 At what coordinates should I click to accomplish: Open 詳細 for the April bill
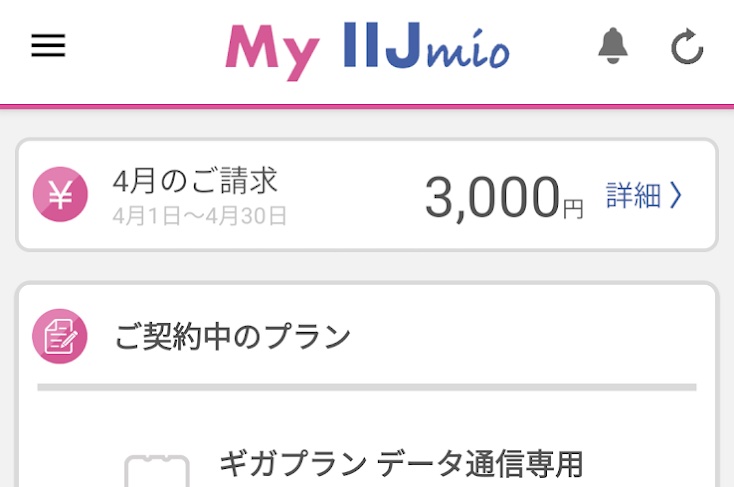[644, 195]
